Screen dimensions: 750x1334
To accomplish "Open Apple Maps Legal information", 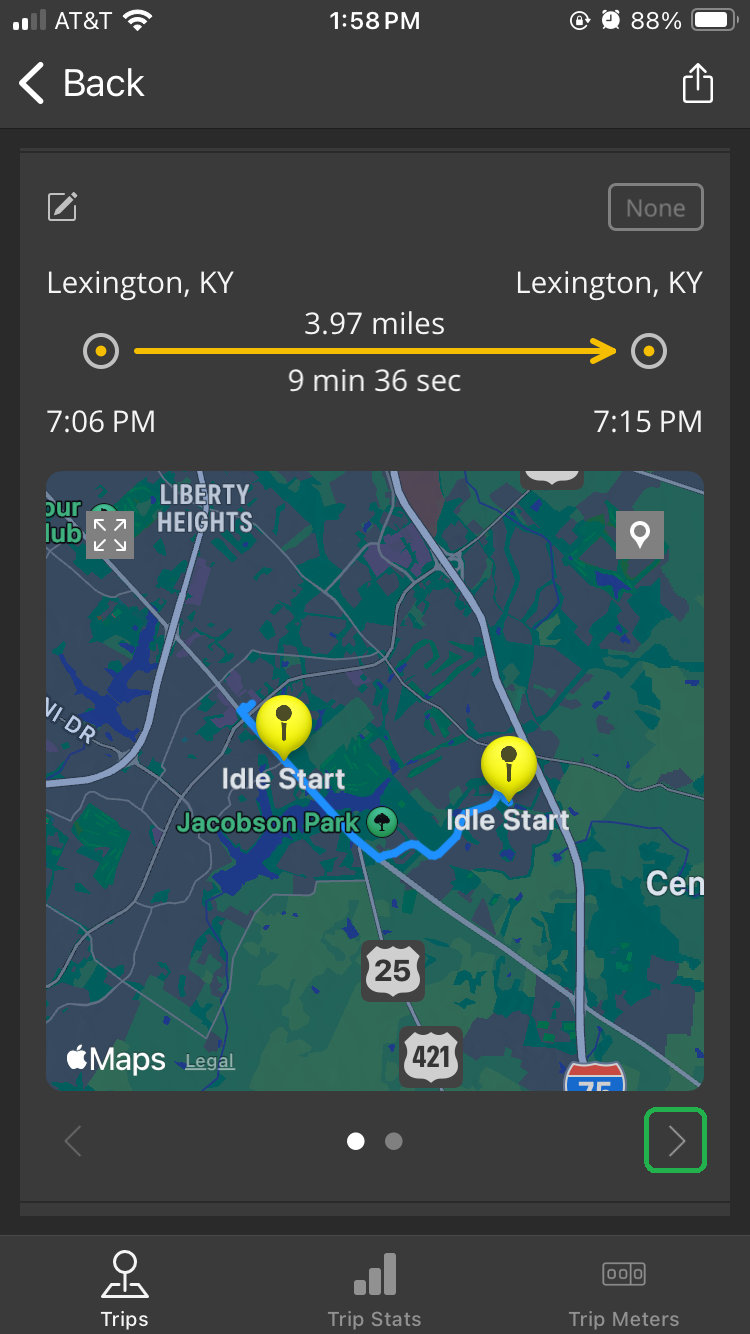I will pyautogui.click(x=209, y=1061).
